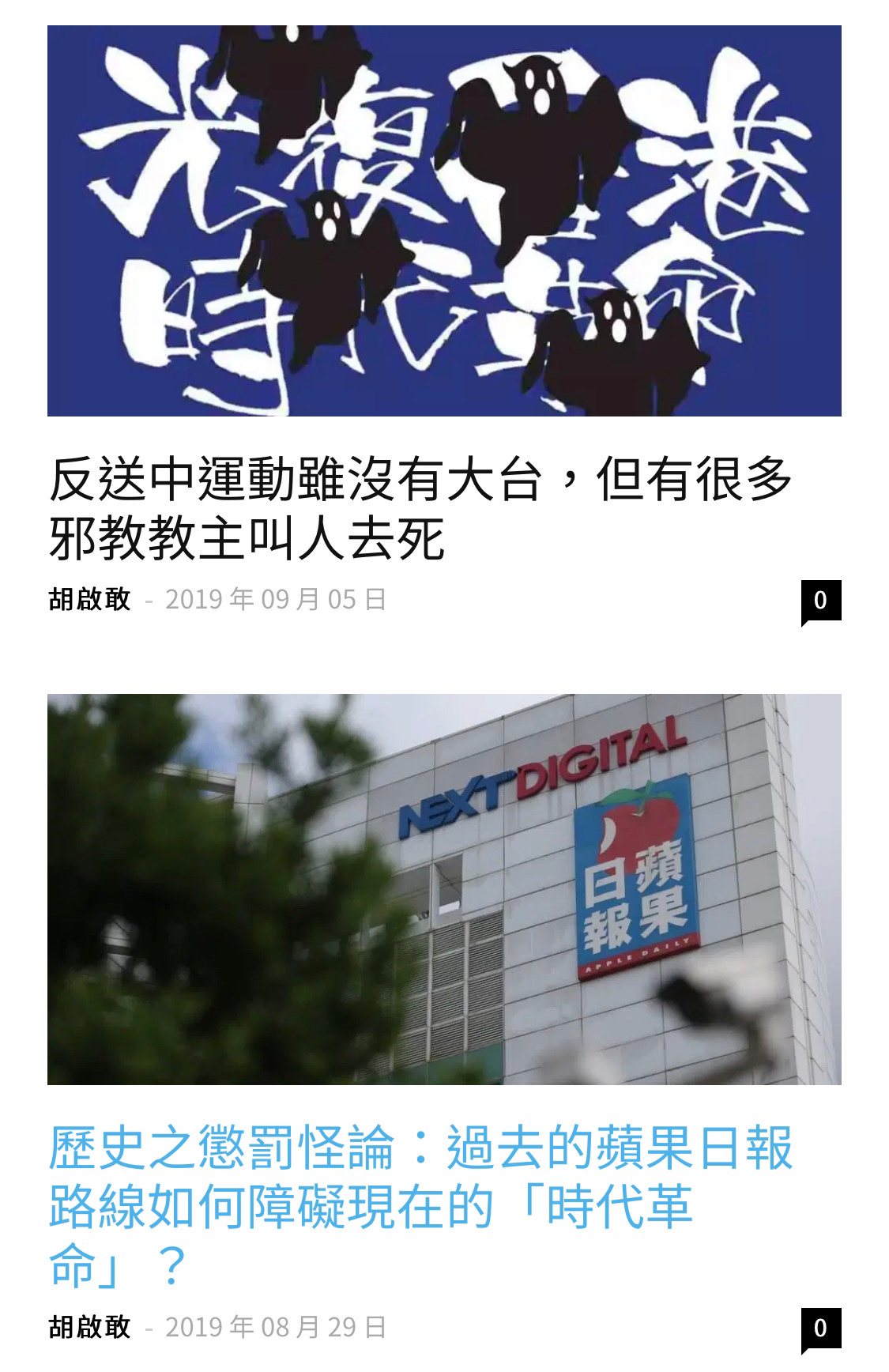Open headline 反送中運動雖沒有大台
This screenshot has width=889, height=1372.
[x=419, y=509]
